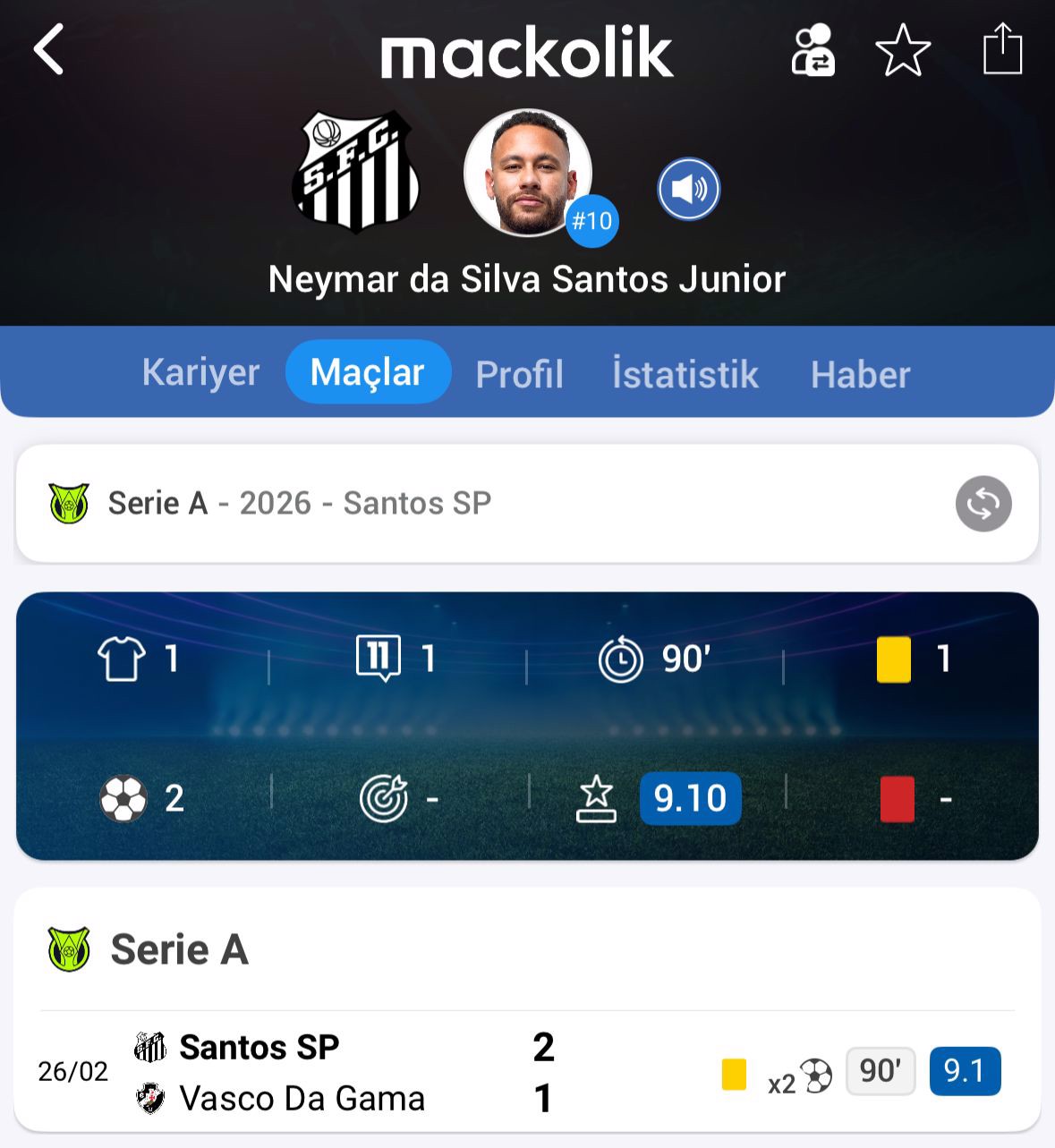Screen dimensions: 1055x1148
Task: Switch to the Kariyer tab
Action: tap(200, 372)
